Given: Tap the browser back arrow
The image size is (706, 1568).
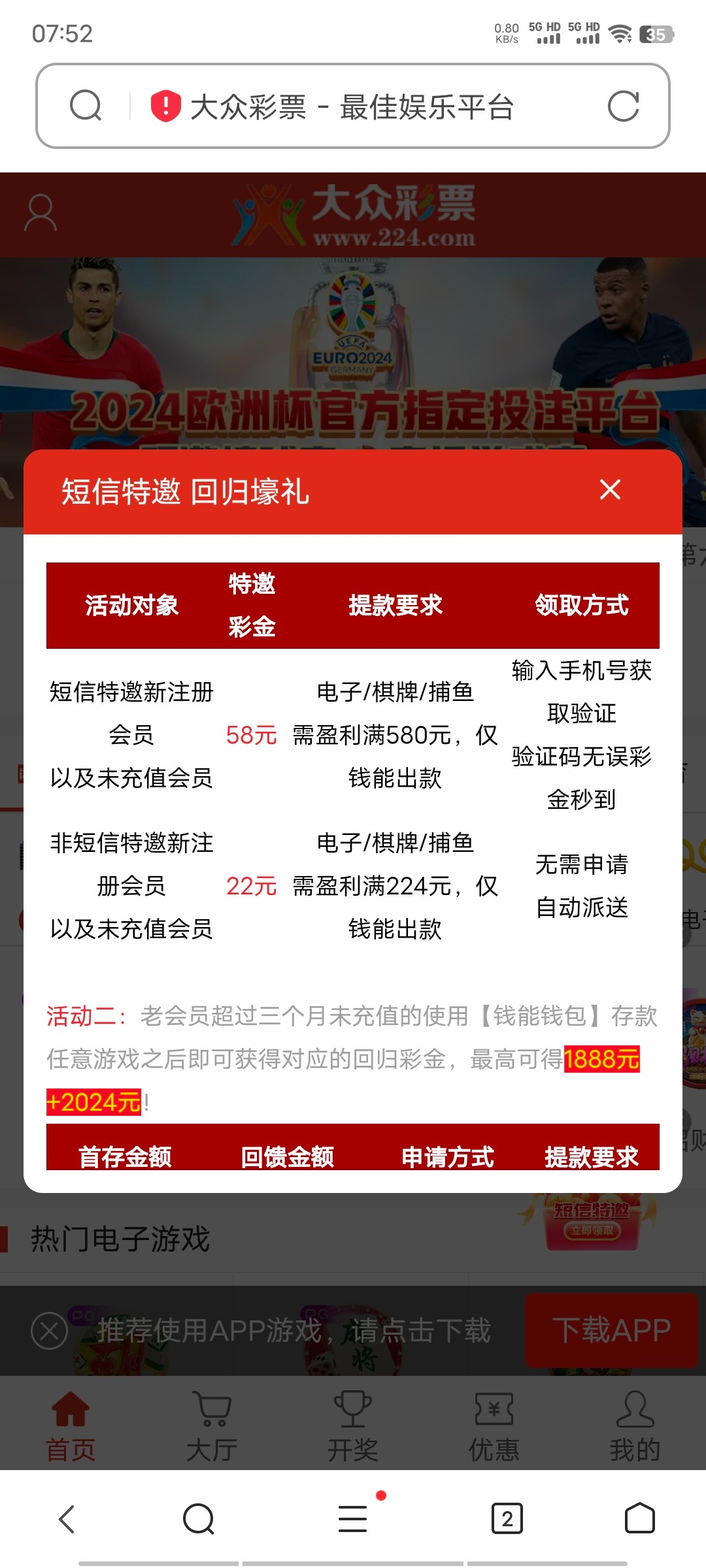Looking at the screenshot, I should click(65, 1520).
